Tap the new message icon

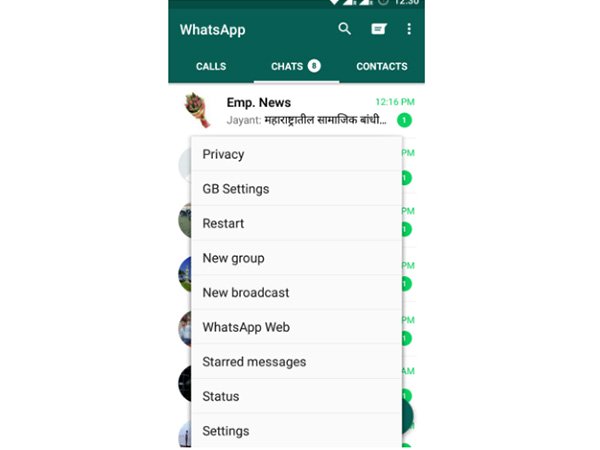click(379, 29)
